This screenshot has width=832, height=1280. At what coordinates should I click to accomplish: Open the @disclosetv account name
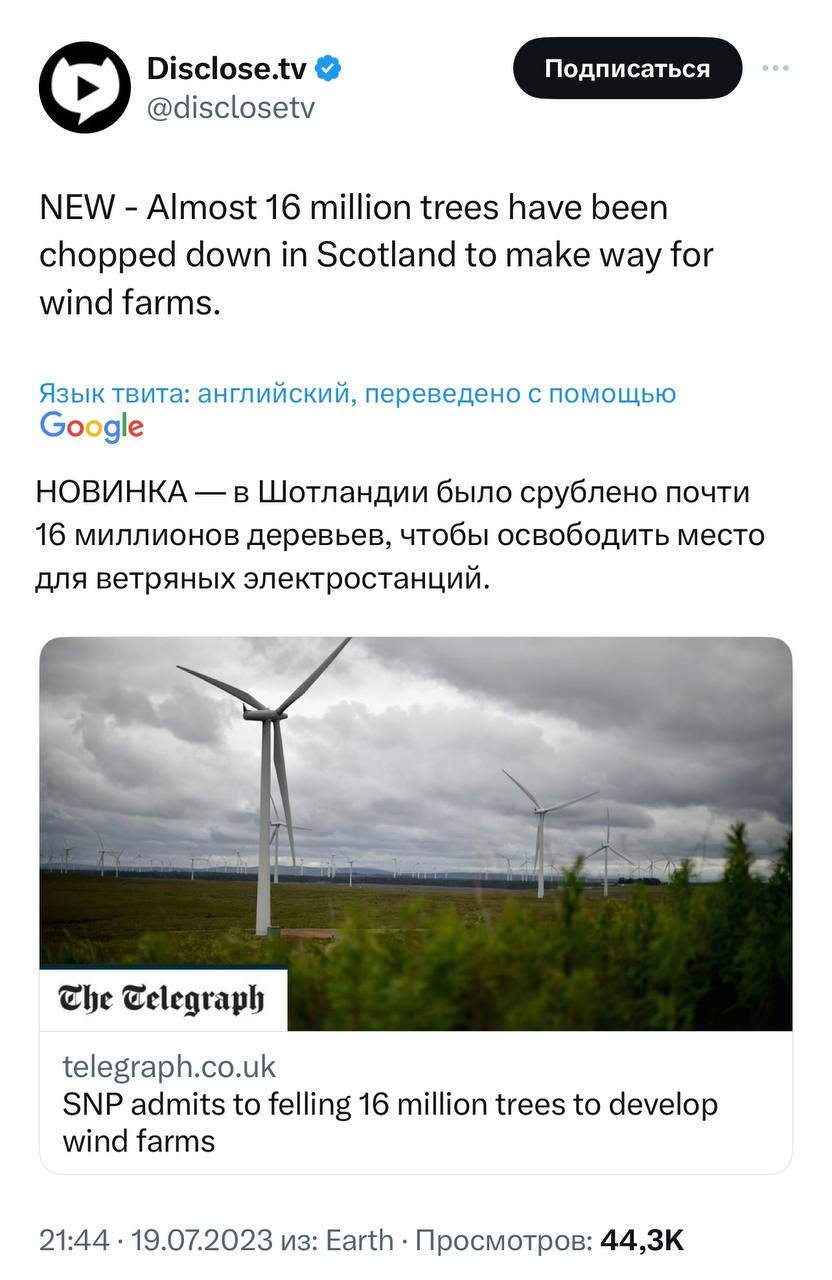pyautogui.click(x=231, y=108)
